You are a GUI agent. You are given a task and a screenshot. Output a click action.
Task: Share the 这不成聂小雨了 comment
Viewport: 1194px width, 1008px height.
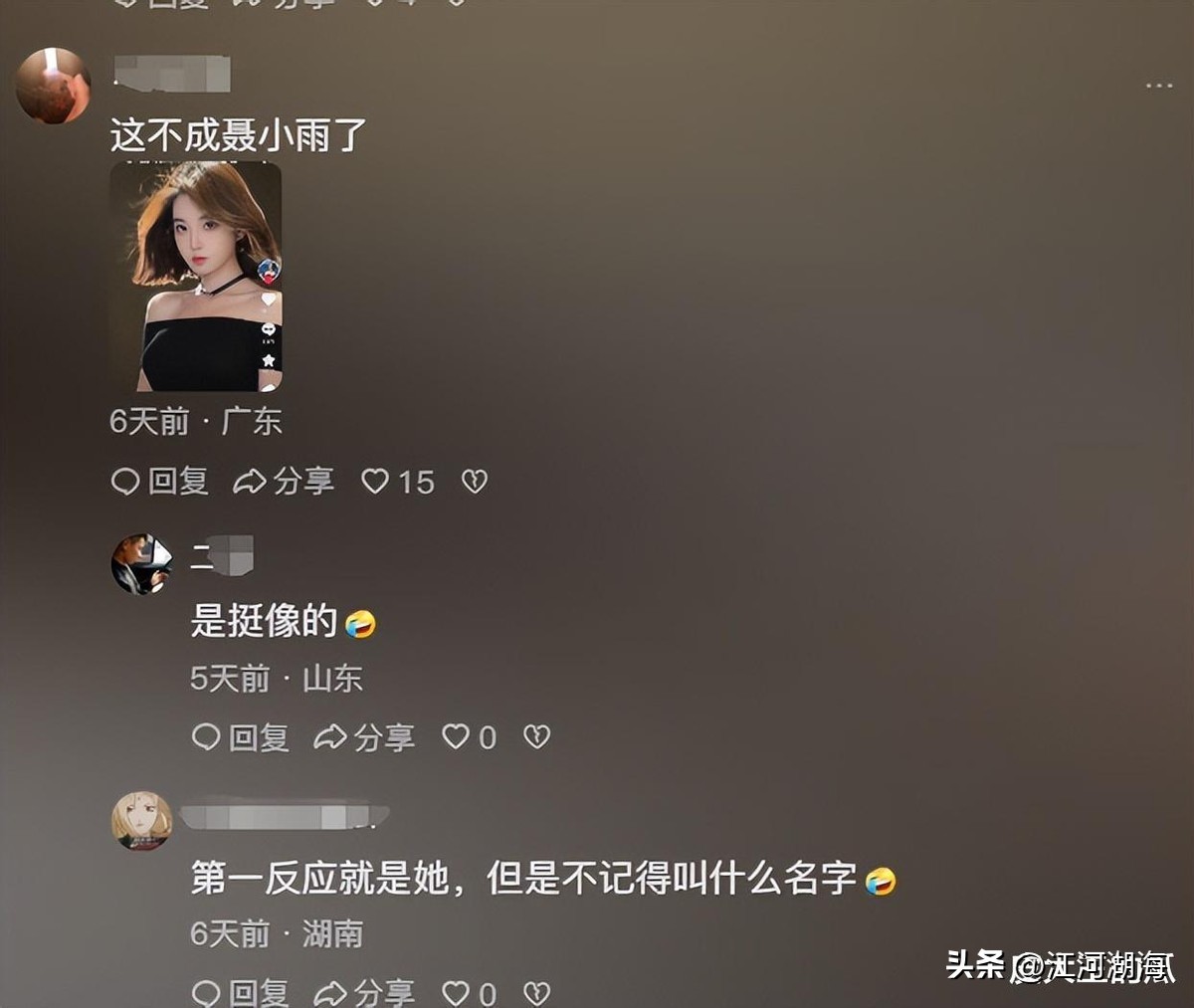tap(284, 482)
